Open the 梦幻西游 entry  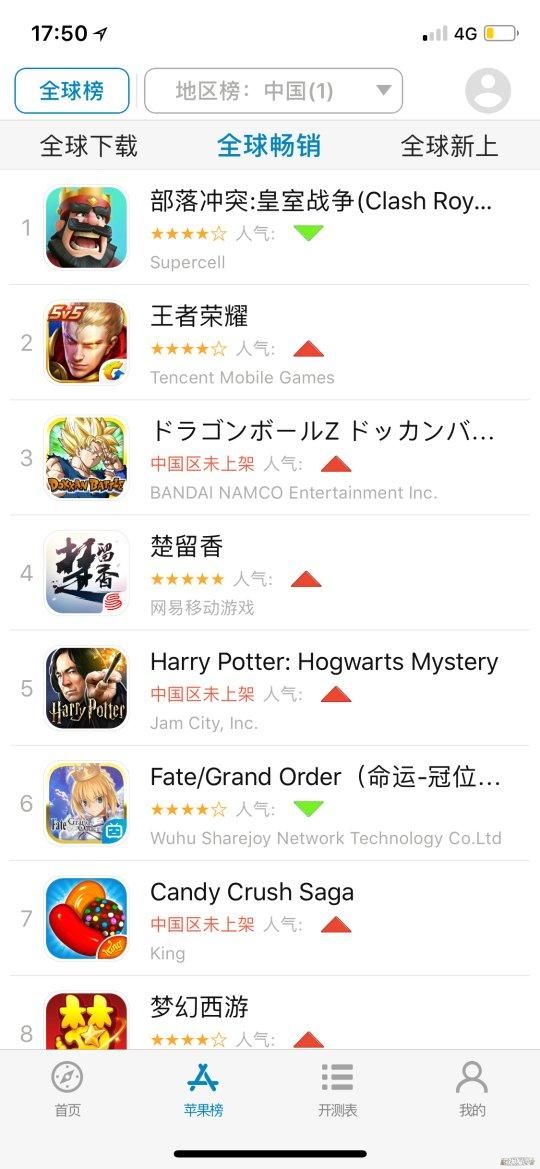pyautogui.click(x=270, y=1013)
